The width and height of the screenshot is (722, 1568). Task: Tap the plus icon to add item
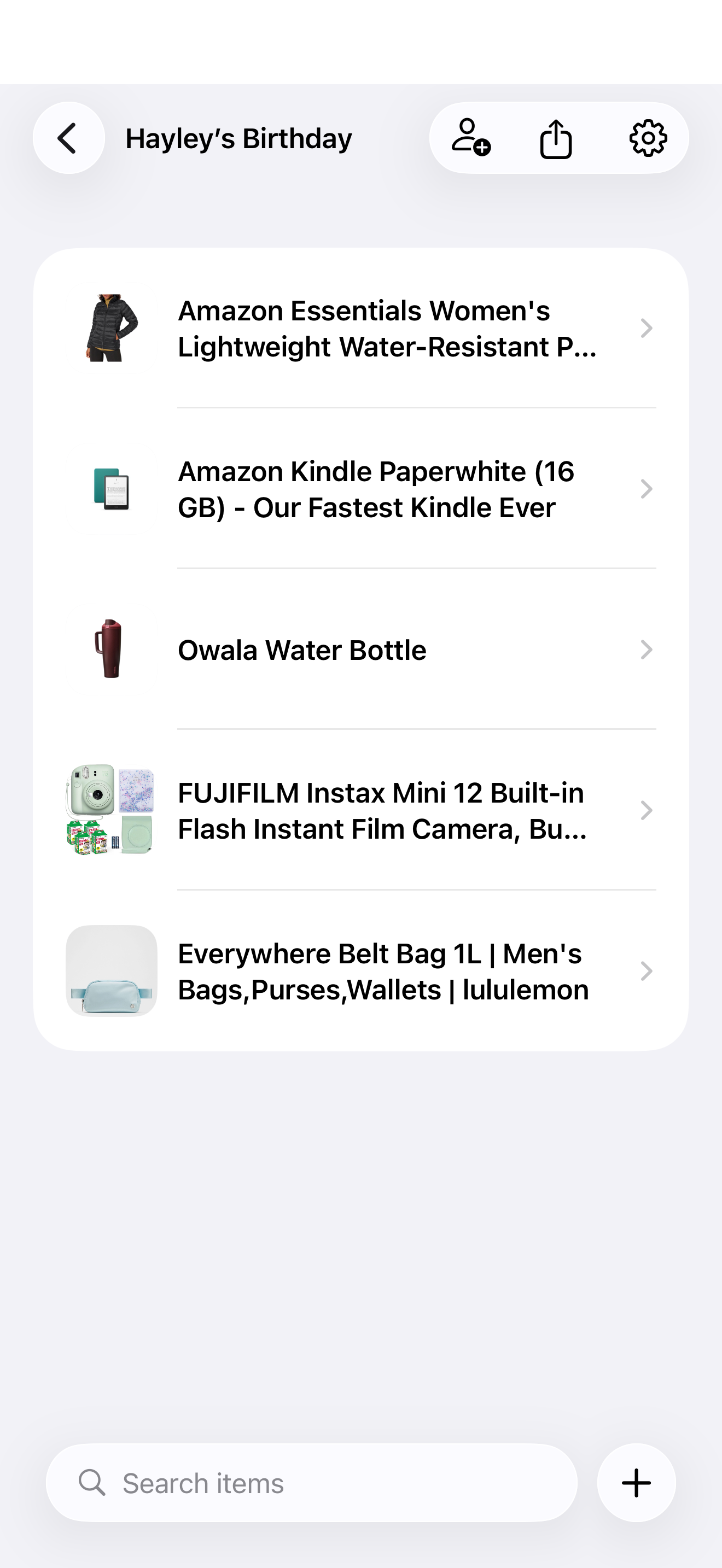tap(636, 1483)
